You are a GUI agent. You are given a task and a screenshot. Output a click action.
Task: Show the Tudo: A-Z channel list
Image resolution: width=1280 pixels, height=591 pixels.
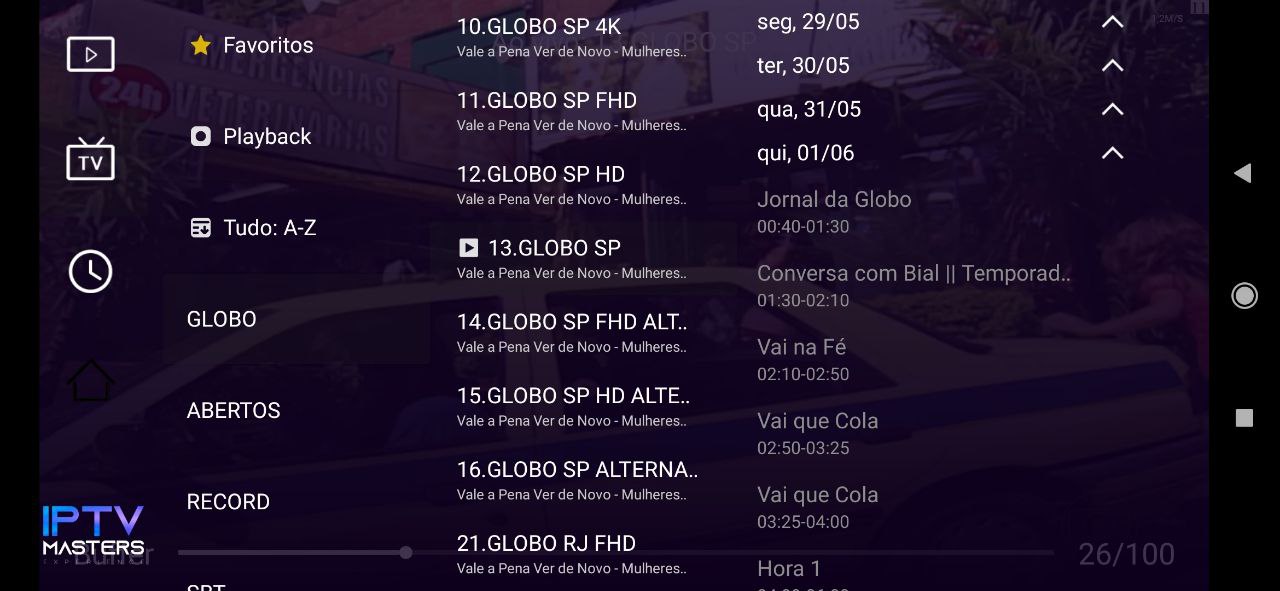(x=269, y=228)
